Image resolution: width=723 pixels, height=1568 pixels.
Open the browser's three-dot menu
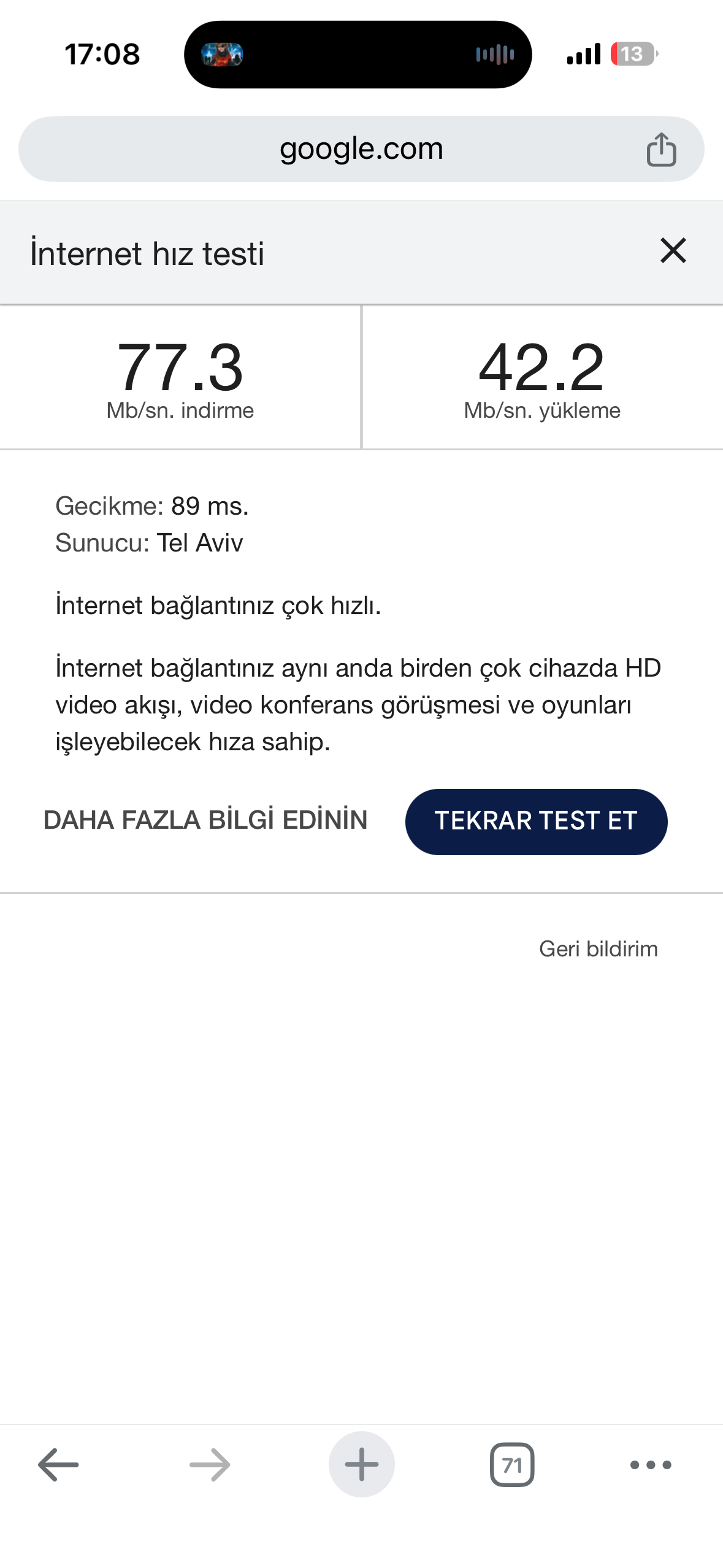click(x=651, y=1465)
